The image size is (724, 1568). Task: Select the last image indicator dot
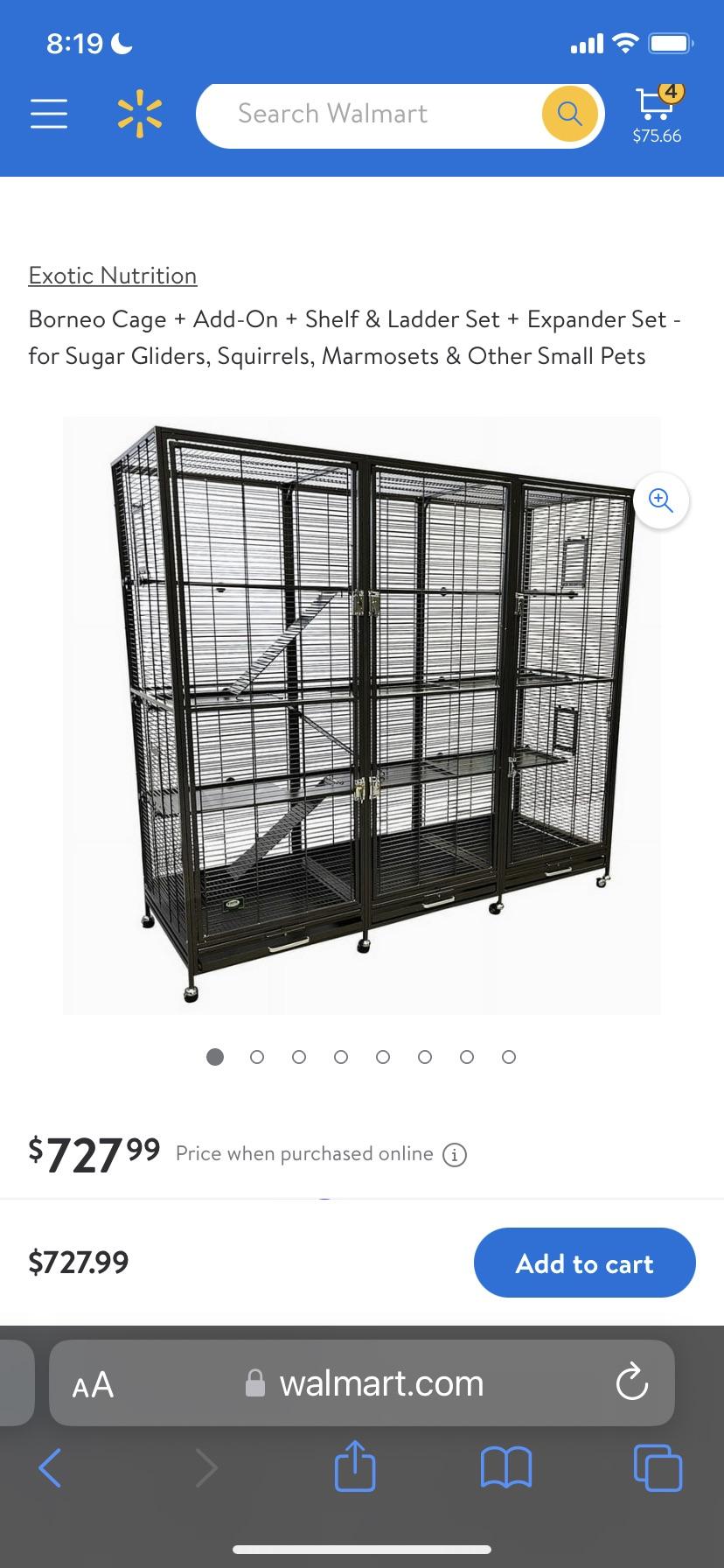point(509,1057)
